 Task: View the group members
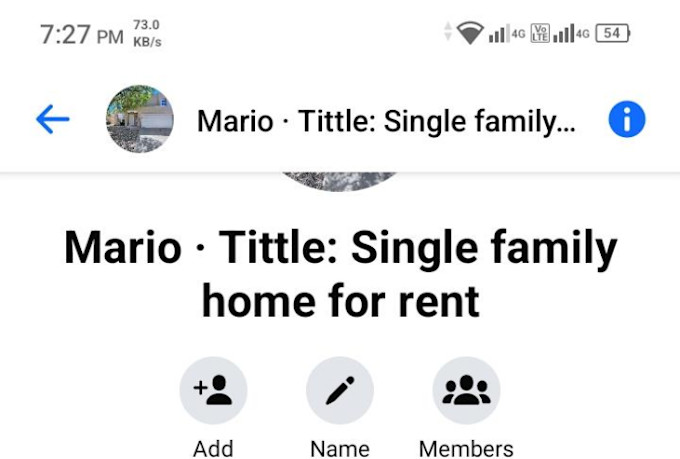[466, 391]
